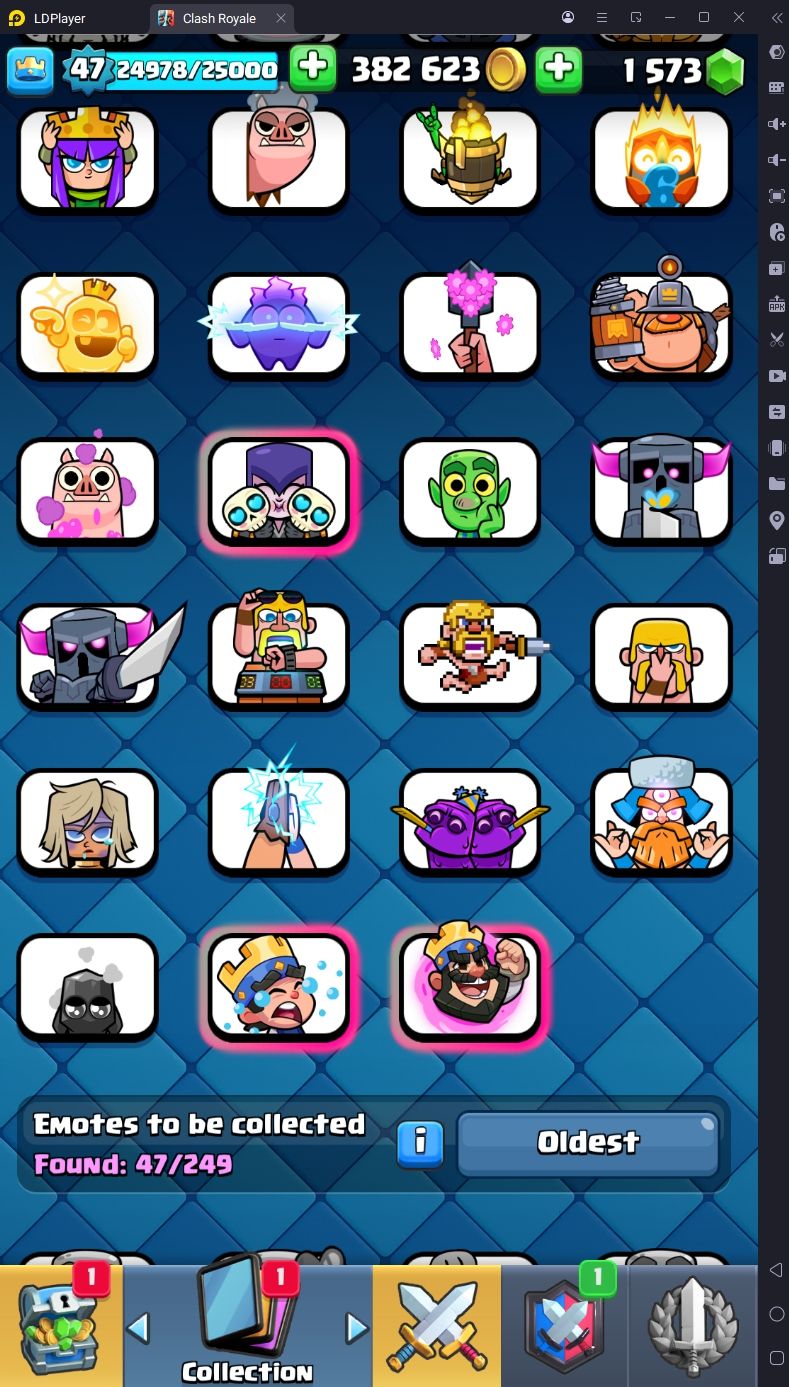Select the witch with skulls emote

pos(279,492)
